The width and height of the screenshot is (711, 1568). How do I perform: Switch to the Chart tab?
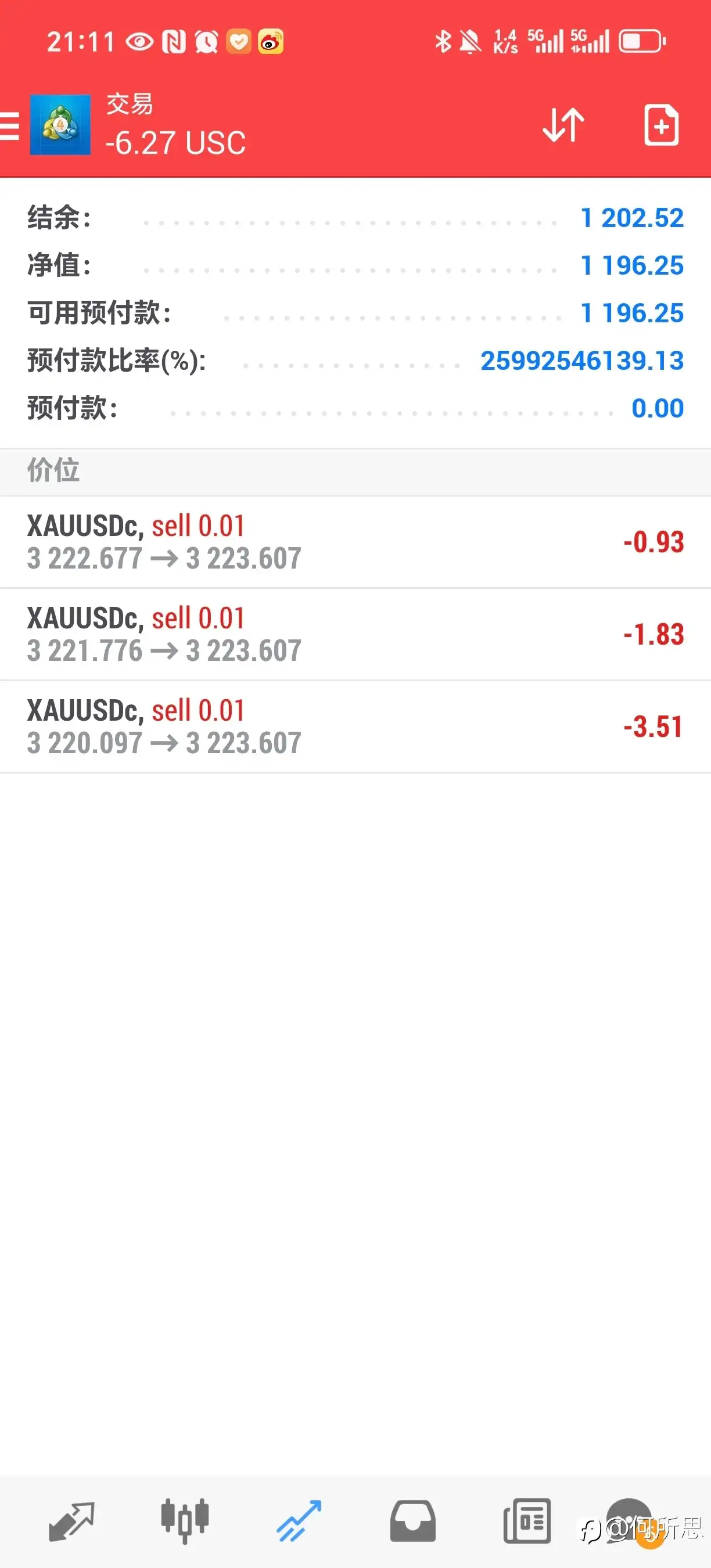pyautogui.click(x=185, y=1521)
